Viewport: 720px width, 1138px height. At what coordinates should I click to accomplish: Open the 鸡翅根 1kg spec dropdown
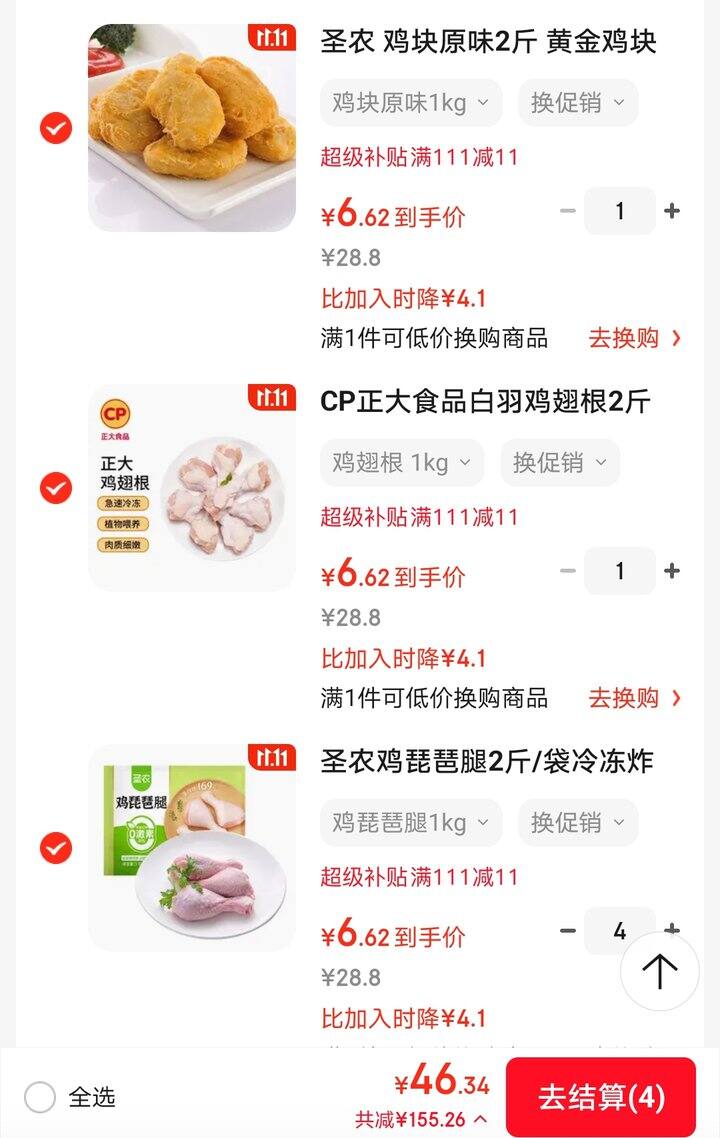(x=401, y=463)
